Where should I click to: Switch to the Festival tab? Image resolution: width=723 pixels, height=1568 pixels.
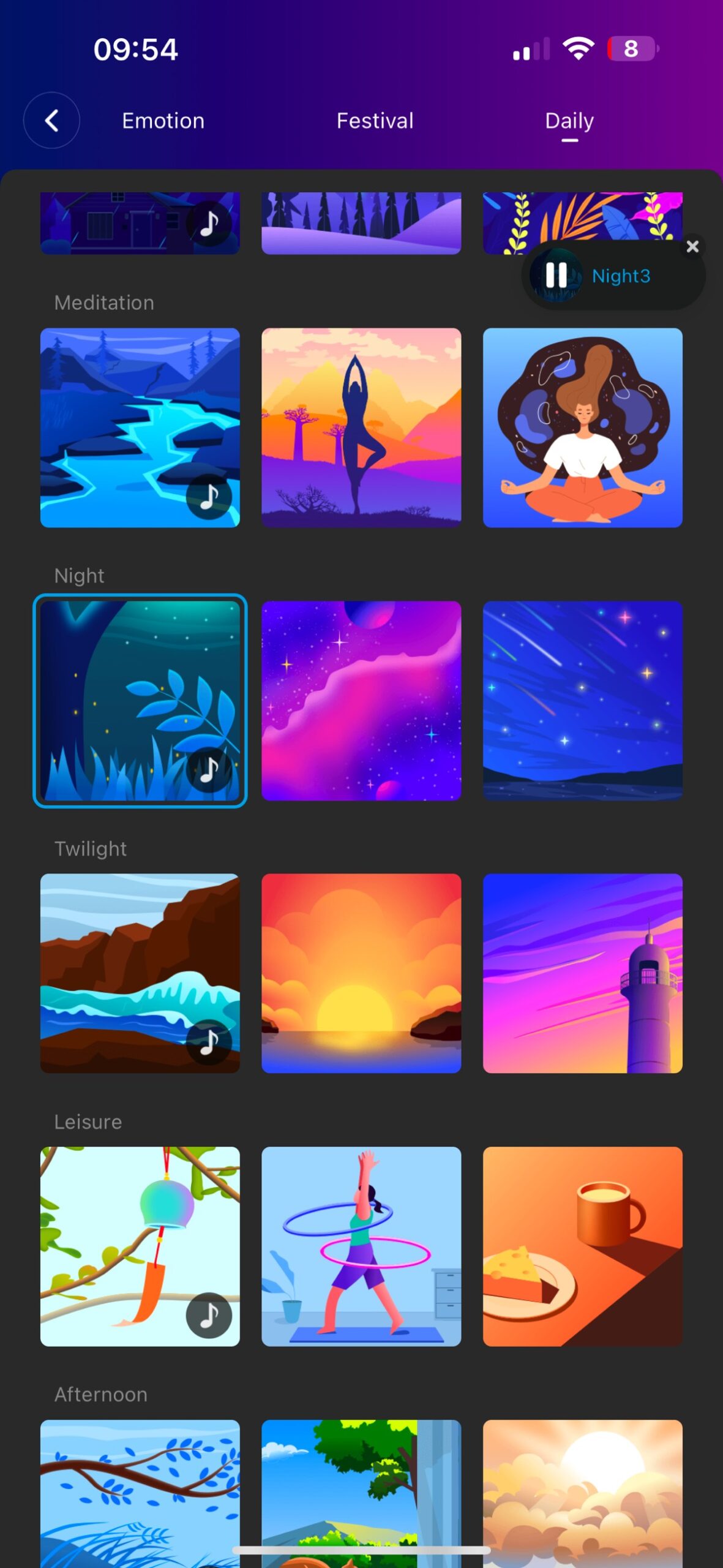click(375, 121)
